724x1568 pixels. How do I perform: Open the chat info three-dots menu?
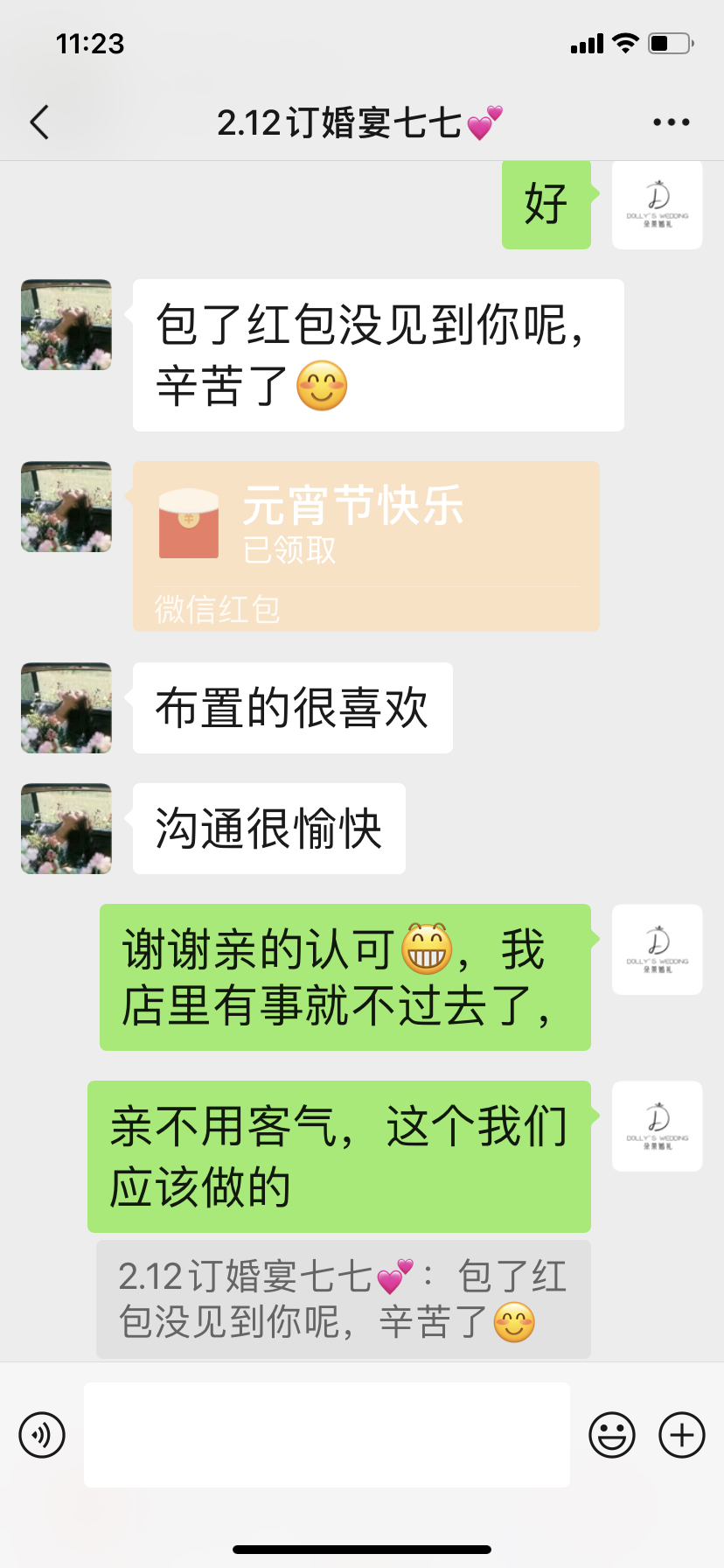coord(671,122)
